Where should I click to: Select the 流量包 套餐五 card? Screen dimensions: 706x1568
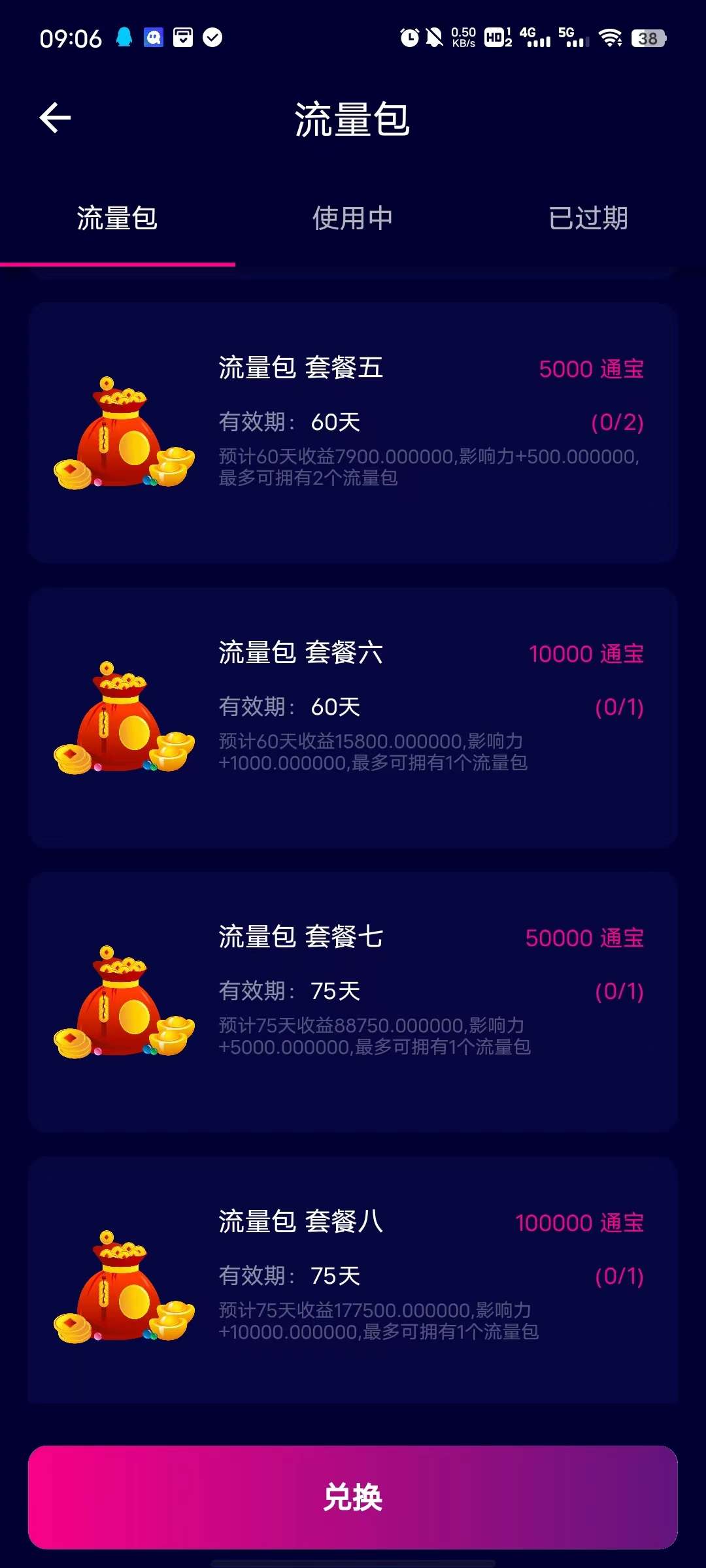click(352, 433)
